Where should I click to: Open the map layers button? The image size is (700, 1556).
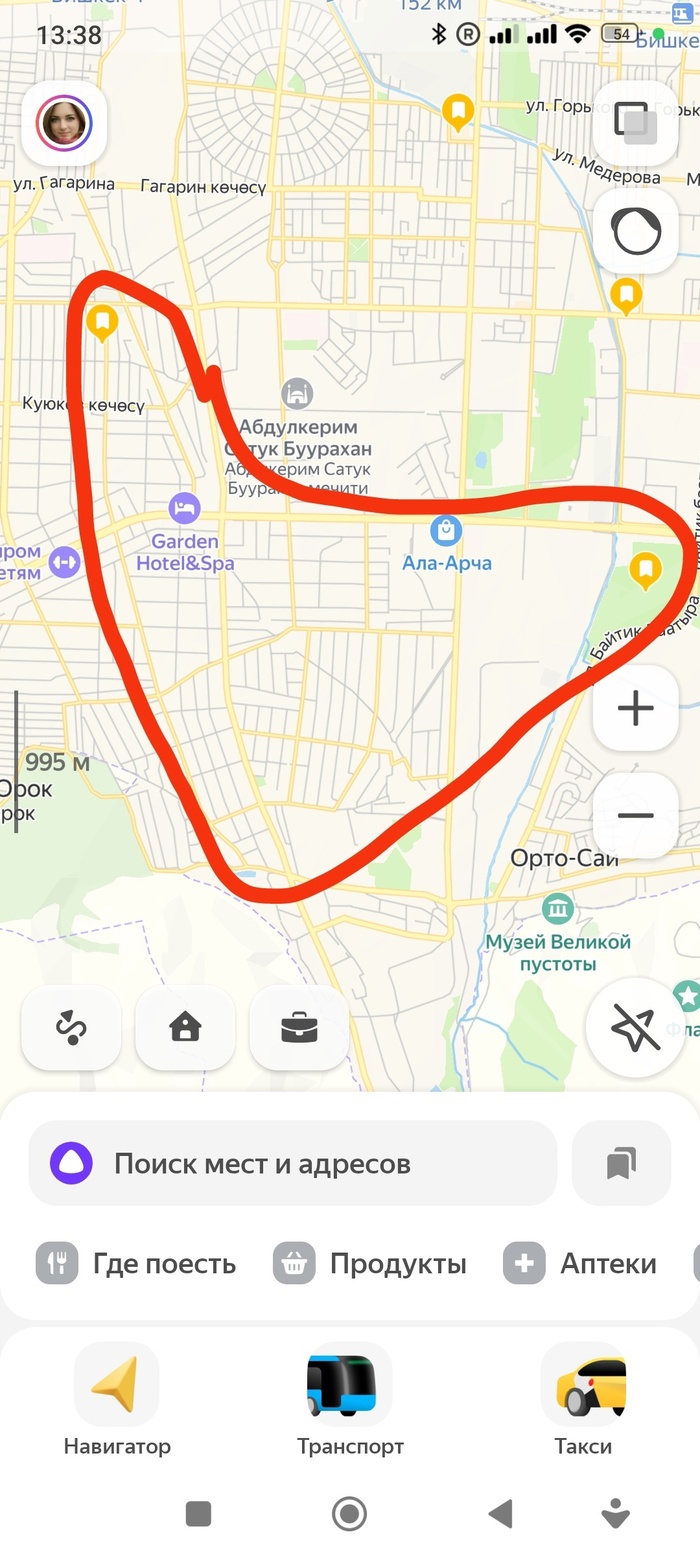[635, 124]
